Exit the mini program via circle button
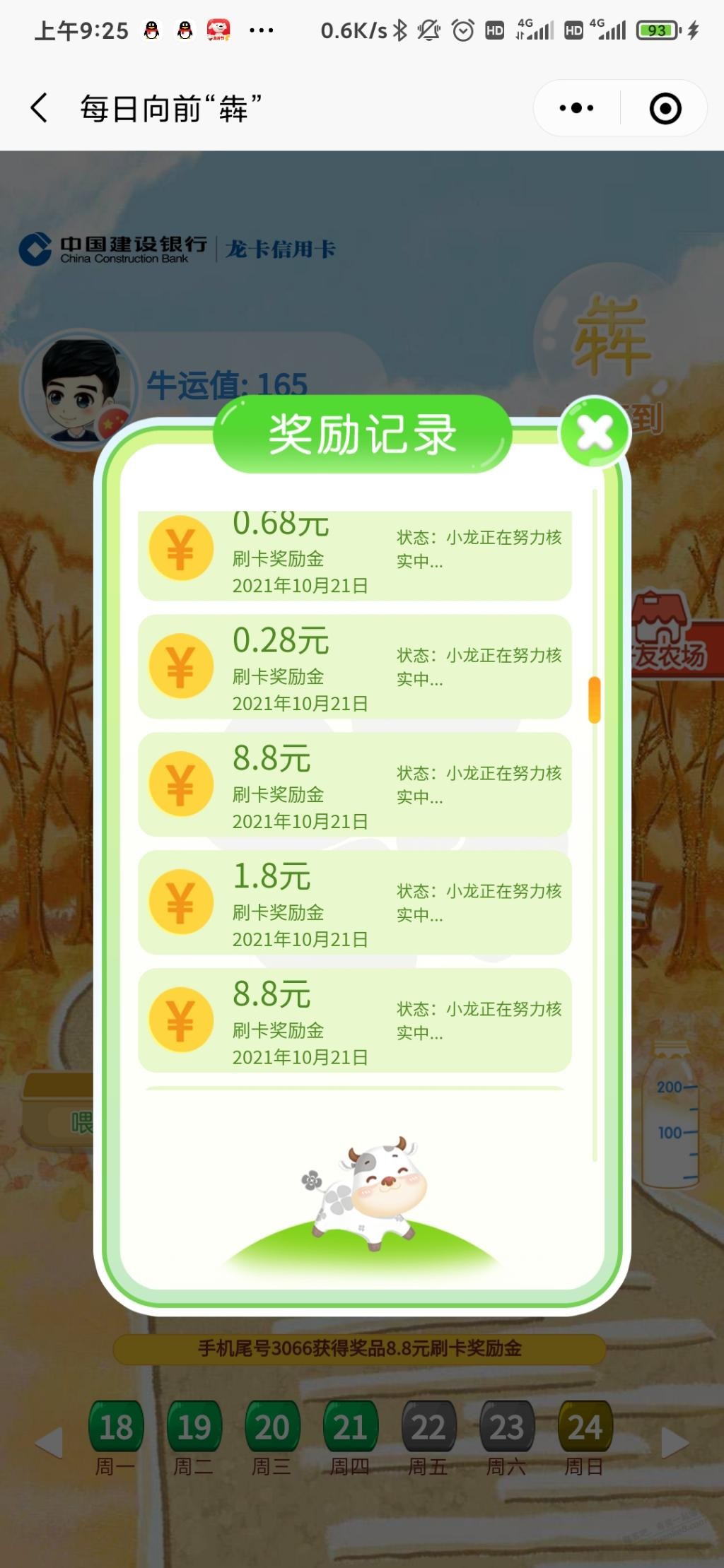 [x=665, y=109]
